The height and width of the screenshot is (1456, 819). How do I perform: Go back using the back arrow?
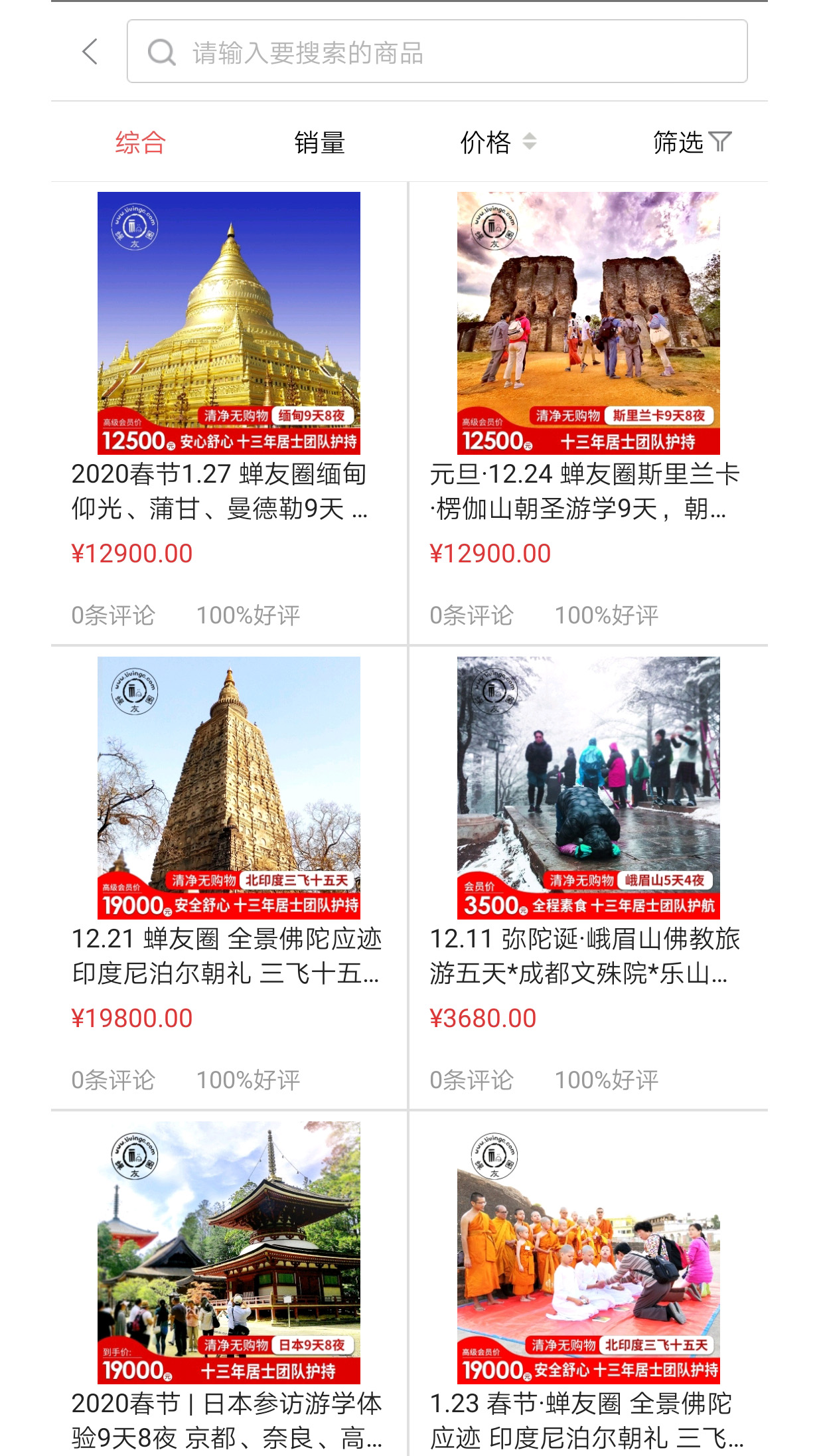point(90,52)
